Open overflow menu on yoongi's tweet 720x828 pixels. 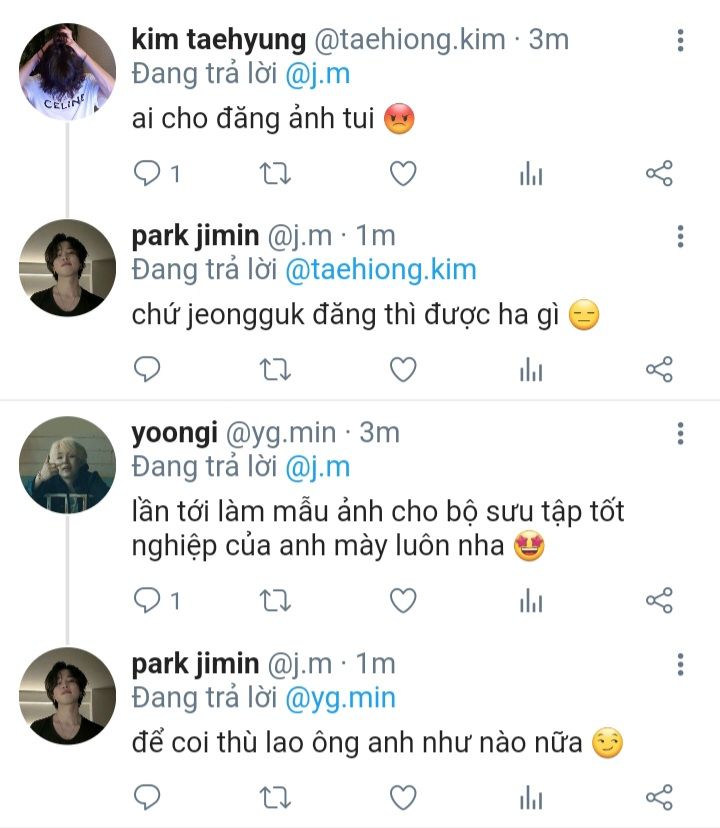680,433
